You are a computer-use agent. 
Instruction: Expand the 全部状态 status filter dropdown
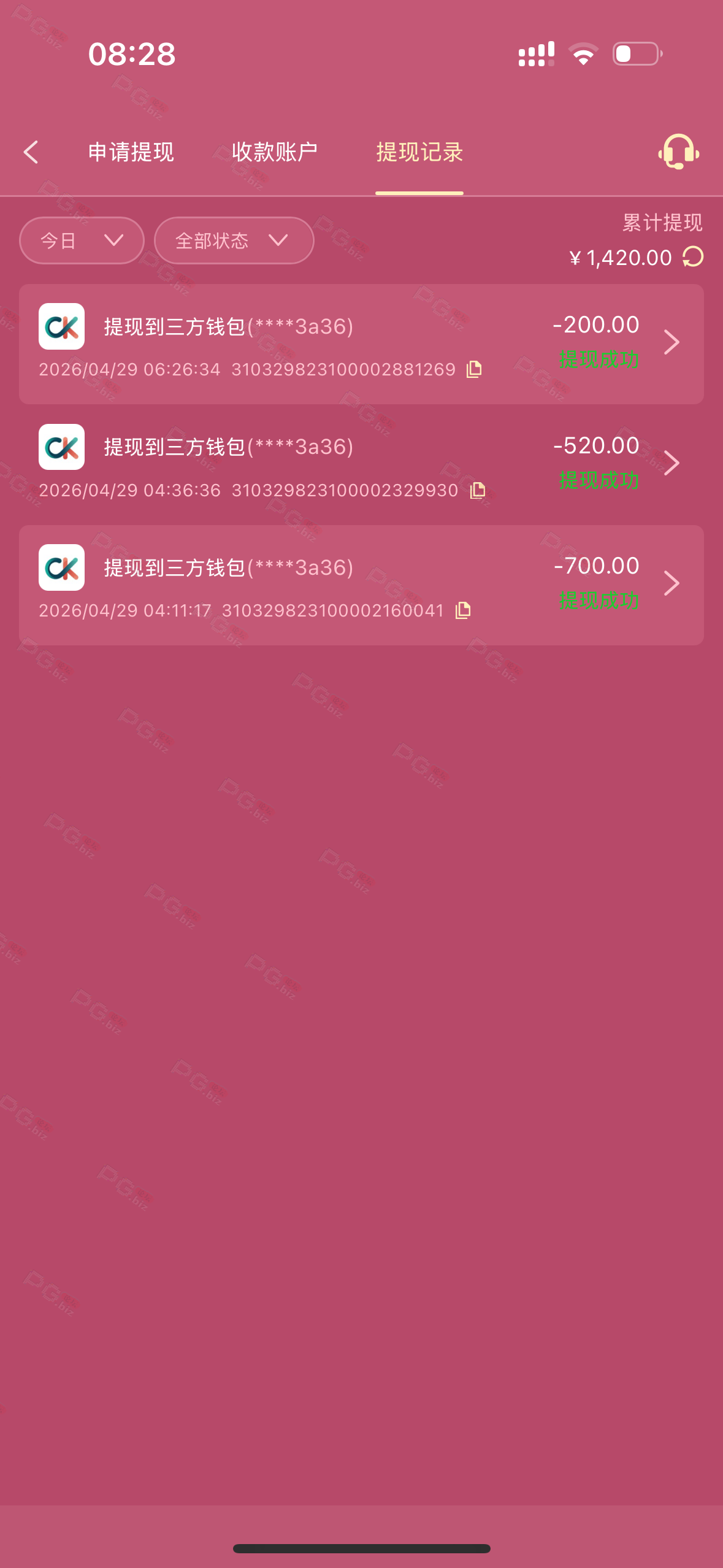234,240
